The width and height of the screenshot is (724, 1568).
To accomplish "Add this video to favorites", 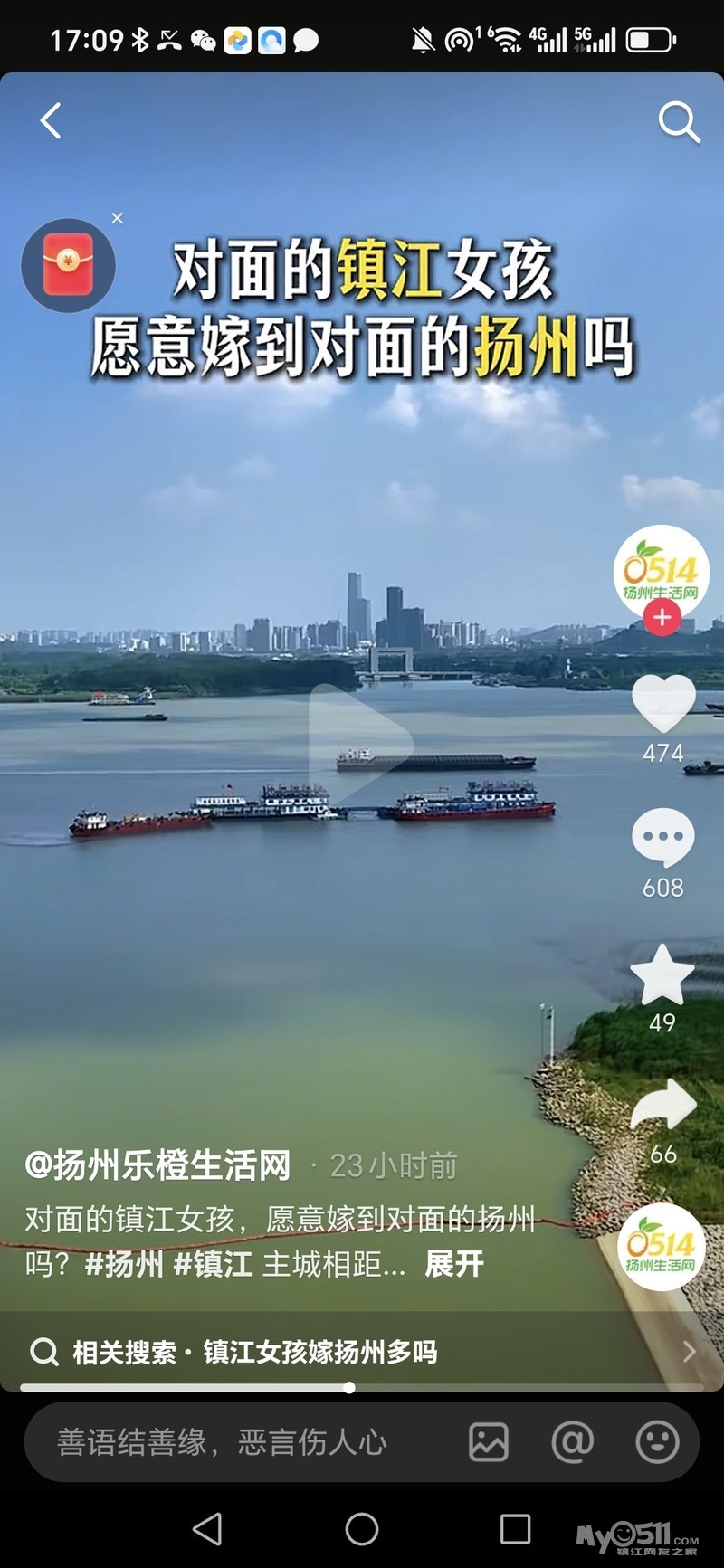I will pyautogui.click(x=662, y=975).
